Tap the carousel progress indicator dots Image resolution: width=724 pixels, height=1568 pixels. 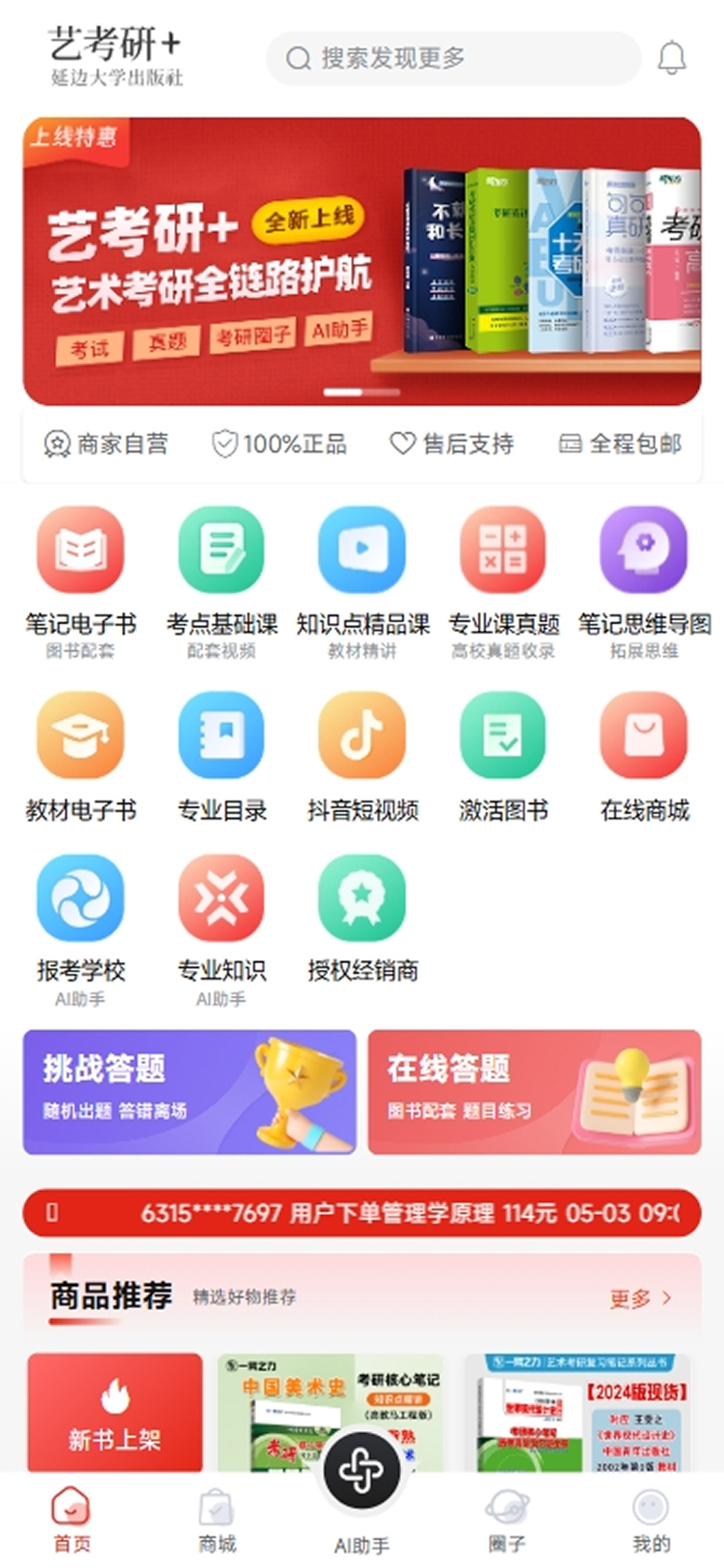pos(362,392)
